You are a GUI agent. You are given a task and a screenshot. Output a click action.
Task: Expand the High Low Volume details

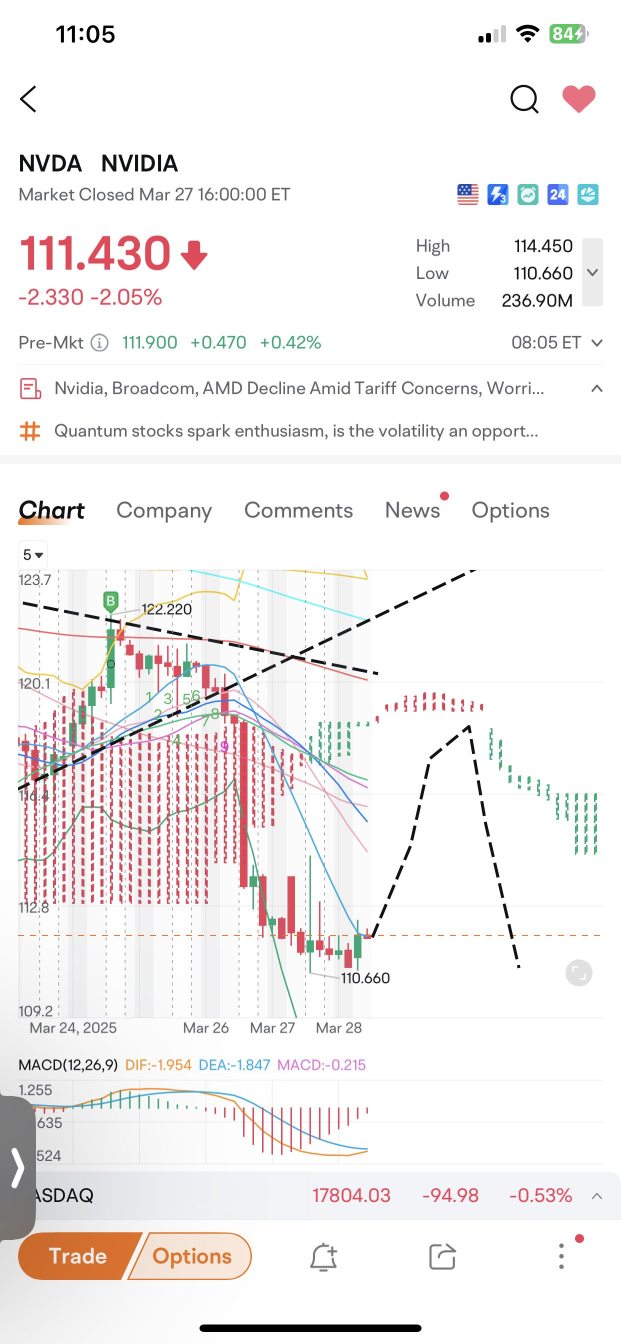592,272
